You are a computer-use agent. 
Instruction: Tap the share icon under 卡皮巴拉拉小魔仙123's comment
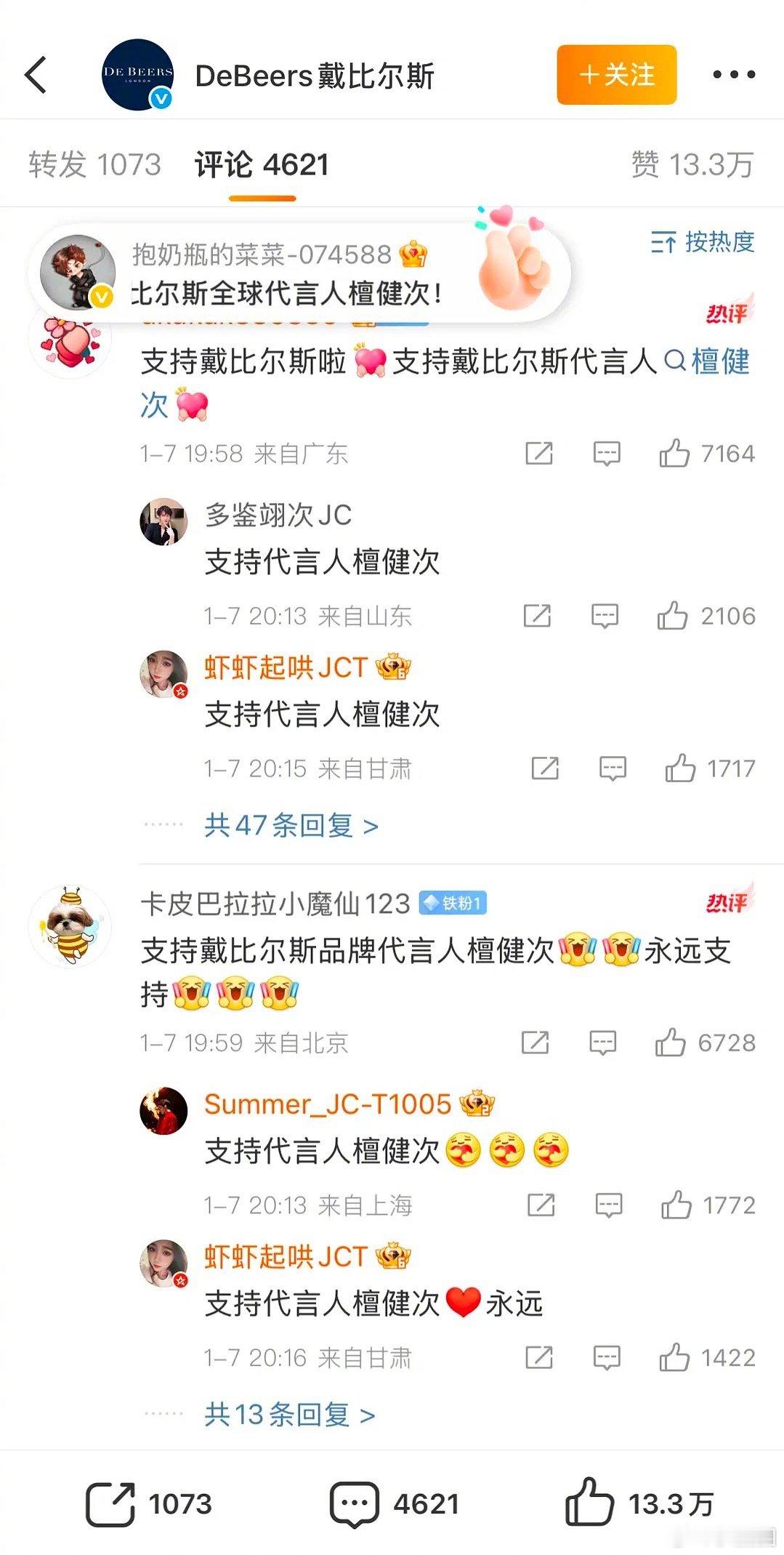536,1042
